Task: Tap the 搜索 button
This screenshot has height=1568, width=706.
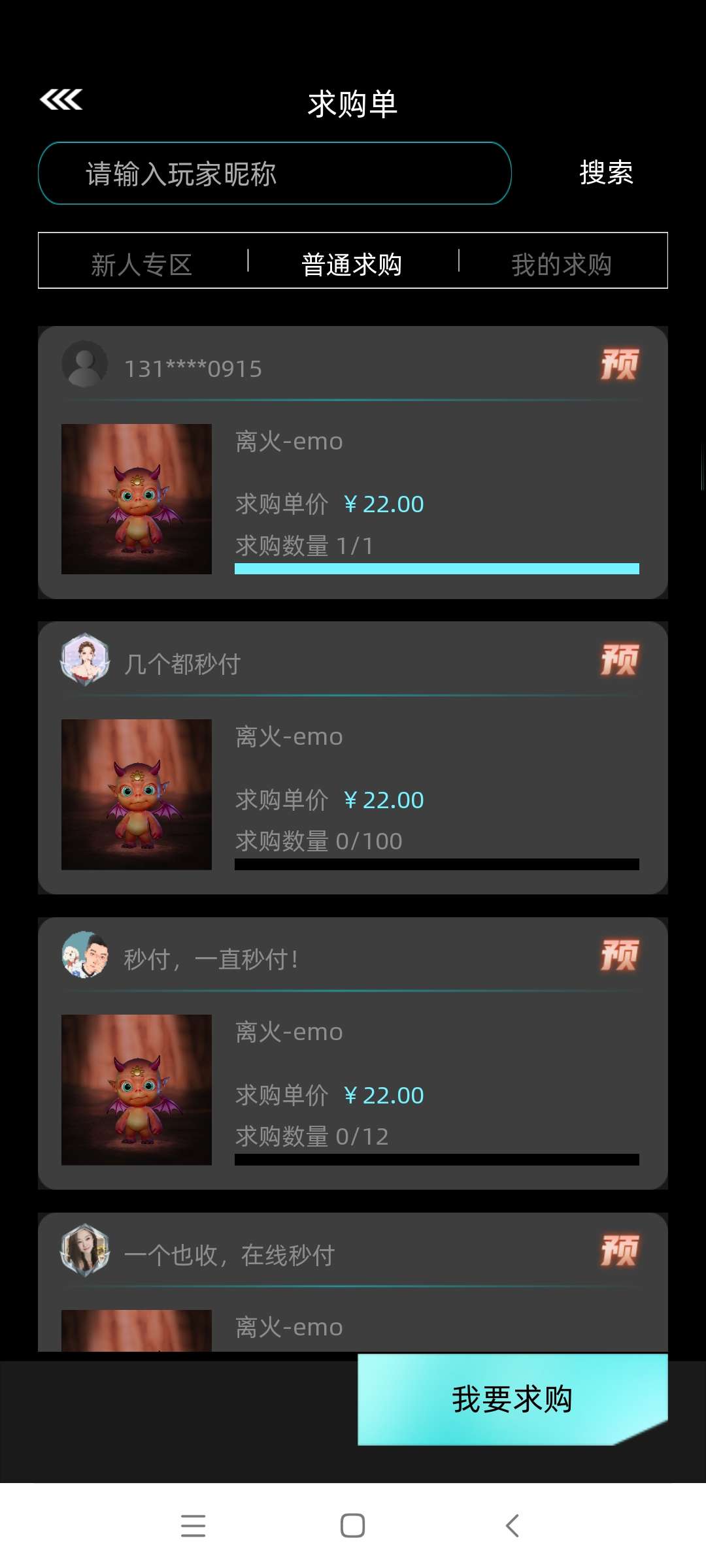Action: (606, 173)
